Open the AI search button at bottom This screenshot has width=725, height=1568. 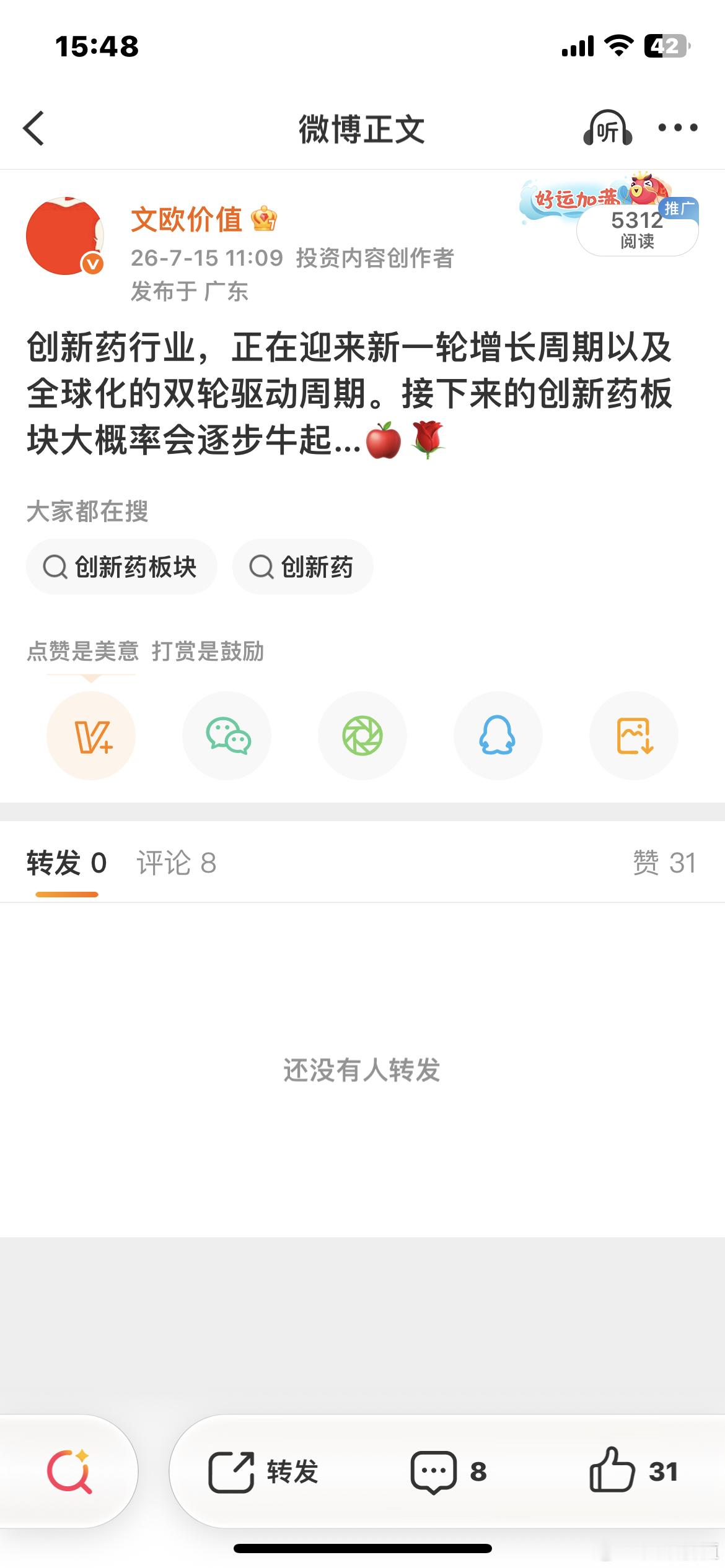[x=69, y=1471]
